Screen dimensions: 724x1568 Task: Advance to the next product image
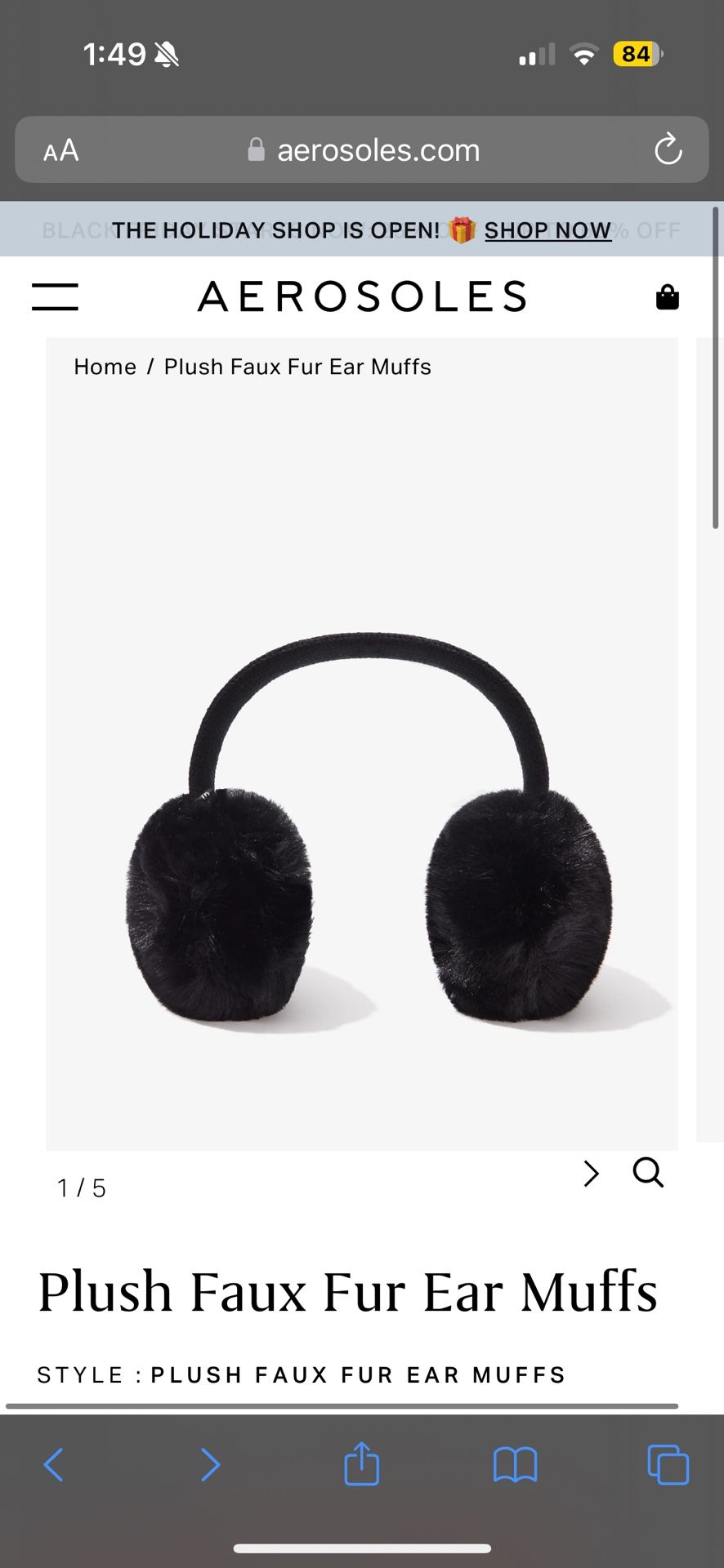click(591, 1174)
